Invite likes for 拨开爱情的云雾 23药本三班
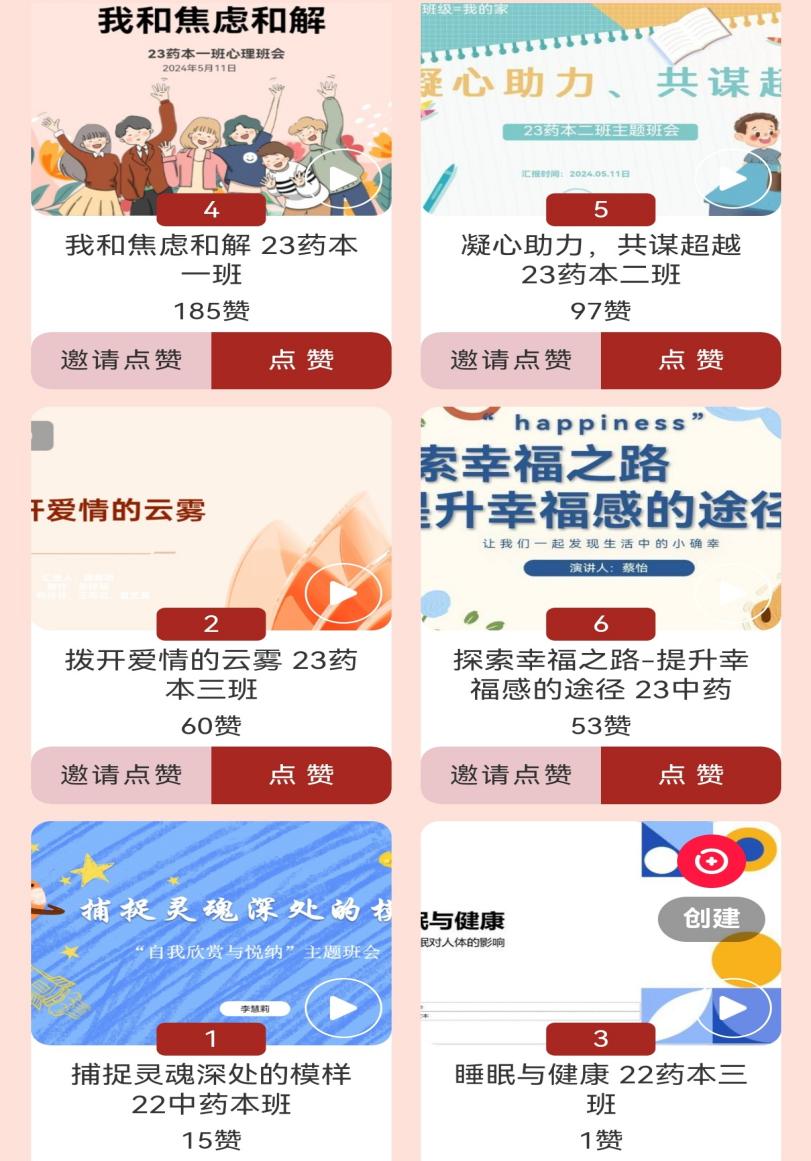This screenshot has height=1161, width=811. click(121, 775)
